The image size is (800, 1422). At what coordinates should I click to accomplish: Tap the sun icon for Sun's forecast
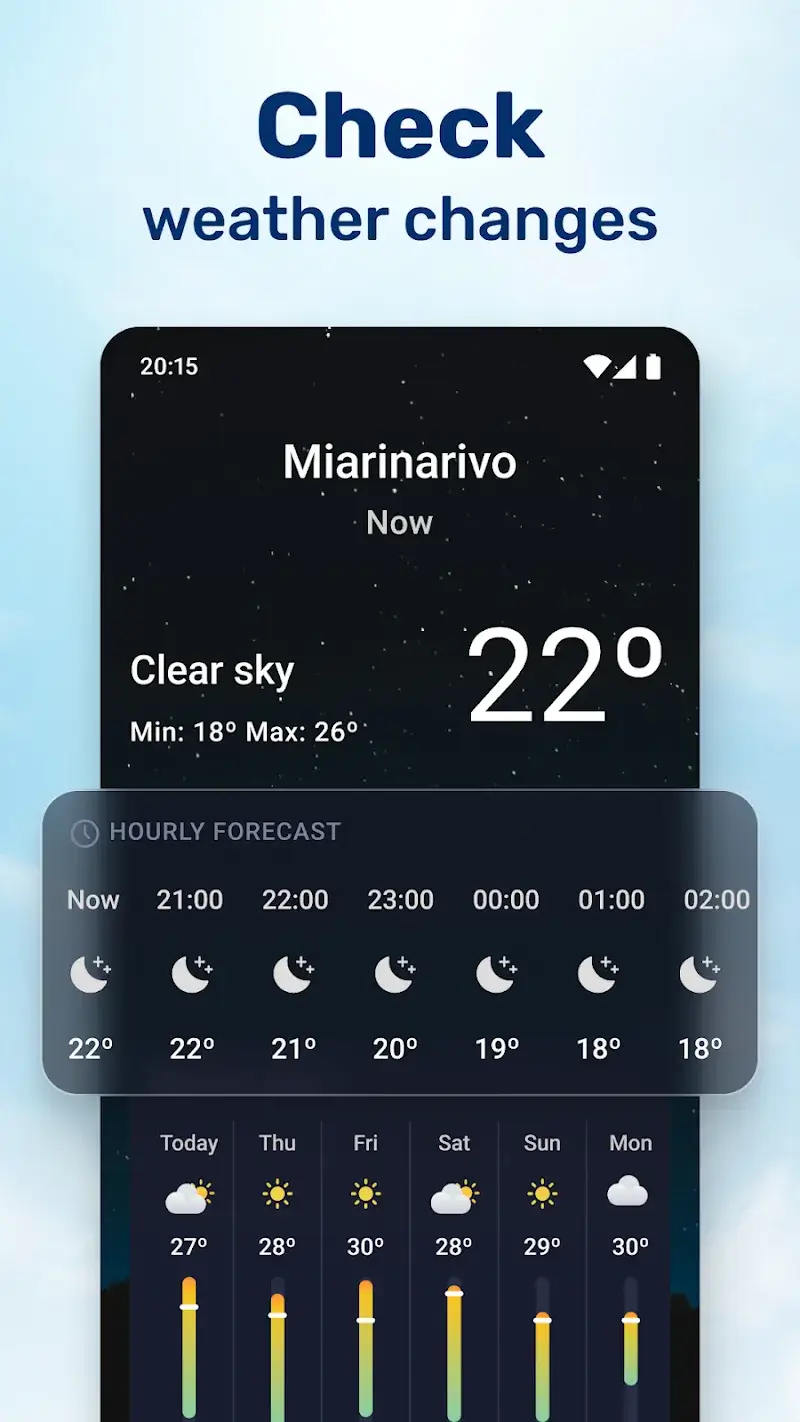tap(541, 1195)
